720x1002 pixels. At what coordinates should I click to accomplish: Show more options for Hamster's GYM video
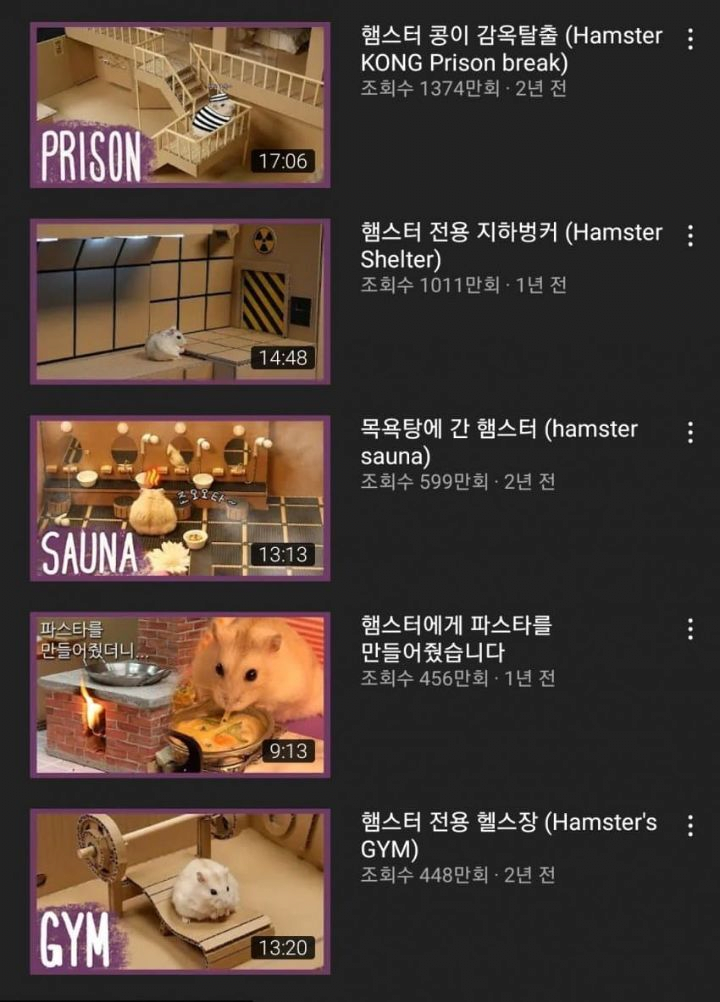(x=690, y=825)
